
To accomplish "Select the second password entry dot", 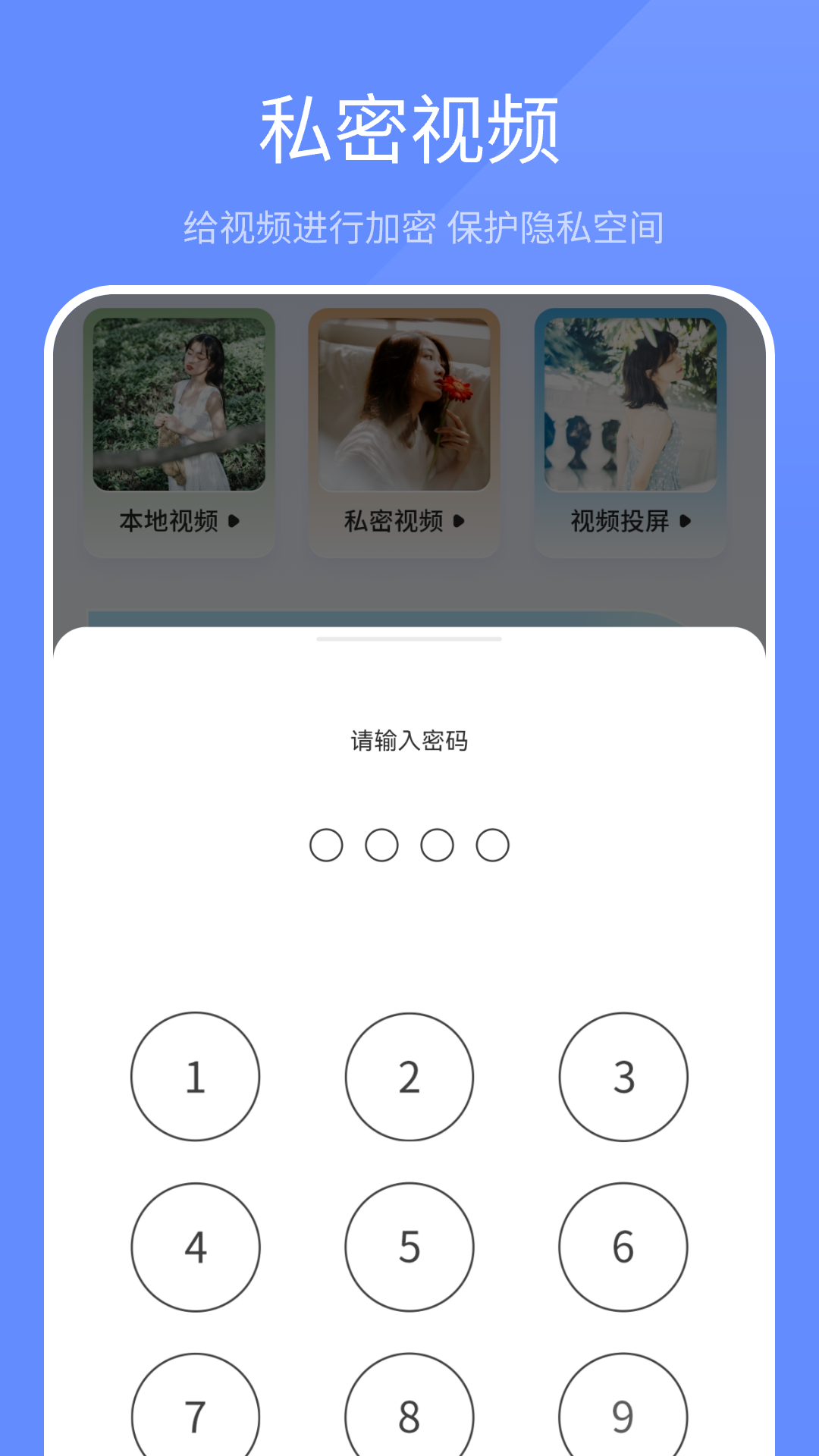I will point(381,843).
